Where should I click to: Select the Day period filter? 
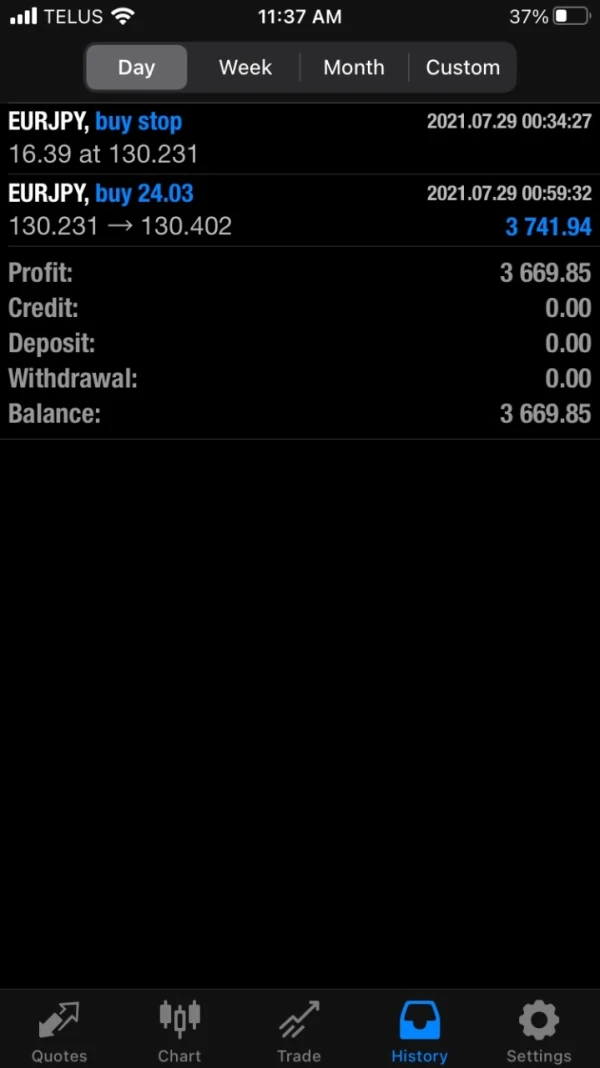pos(136,68)
